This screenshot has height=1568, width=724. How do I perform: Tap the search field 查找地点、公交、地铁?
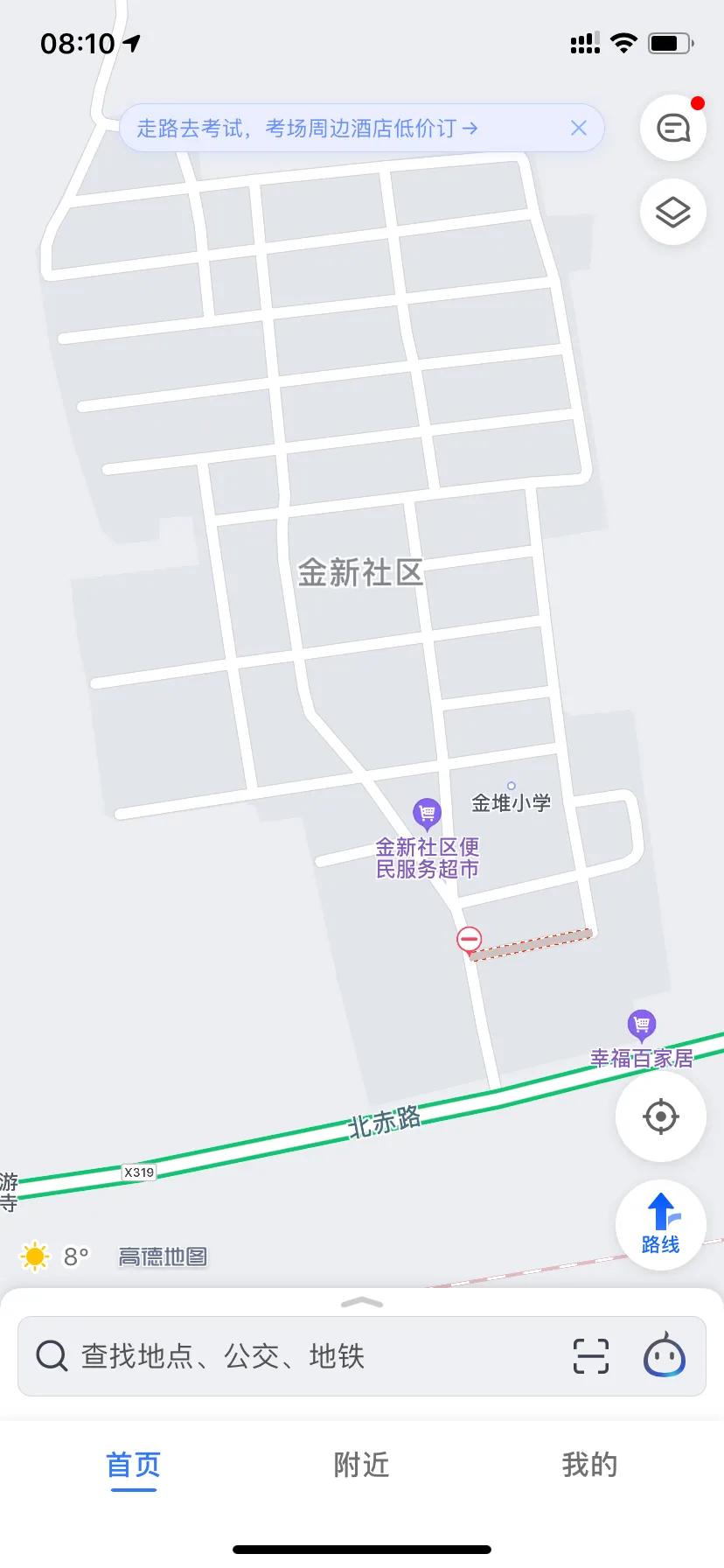coord(262,1357)
